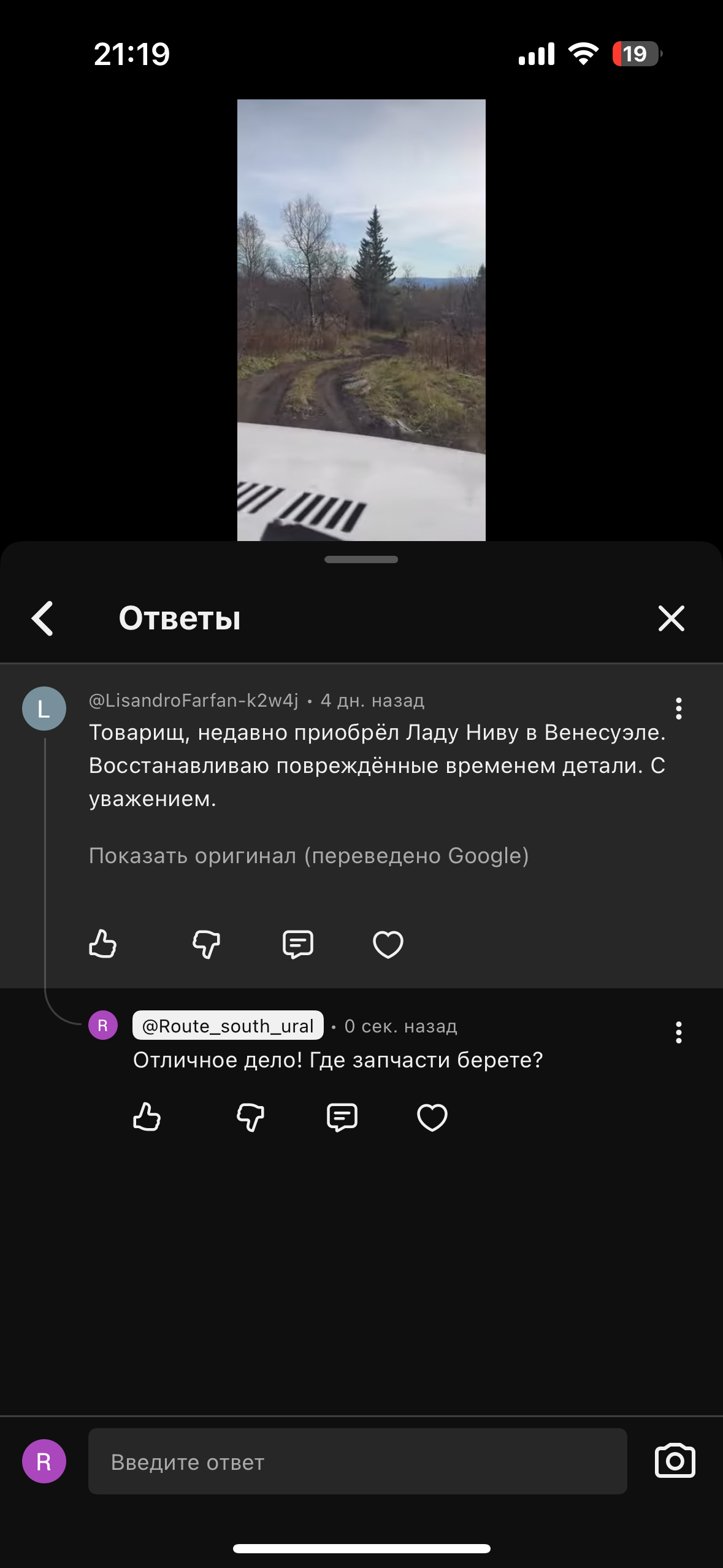Reply to LisandroFarfan's comment
This screenshot has height=1568, width=723.
point(298,943)
